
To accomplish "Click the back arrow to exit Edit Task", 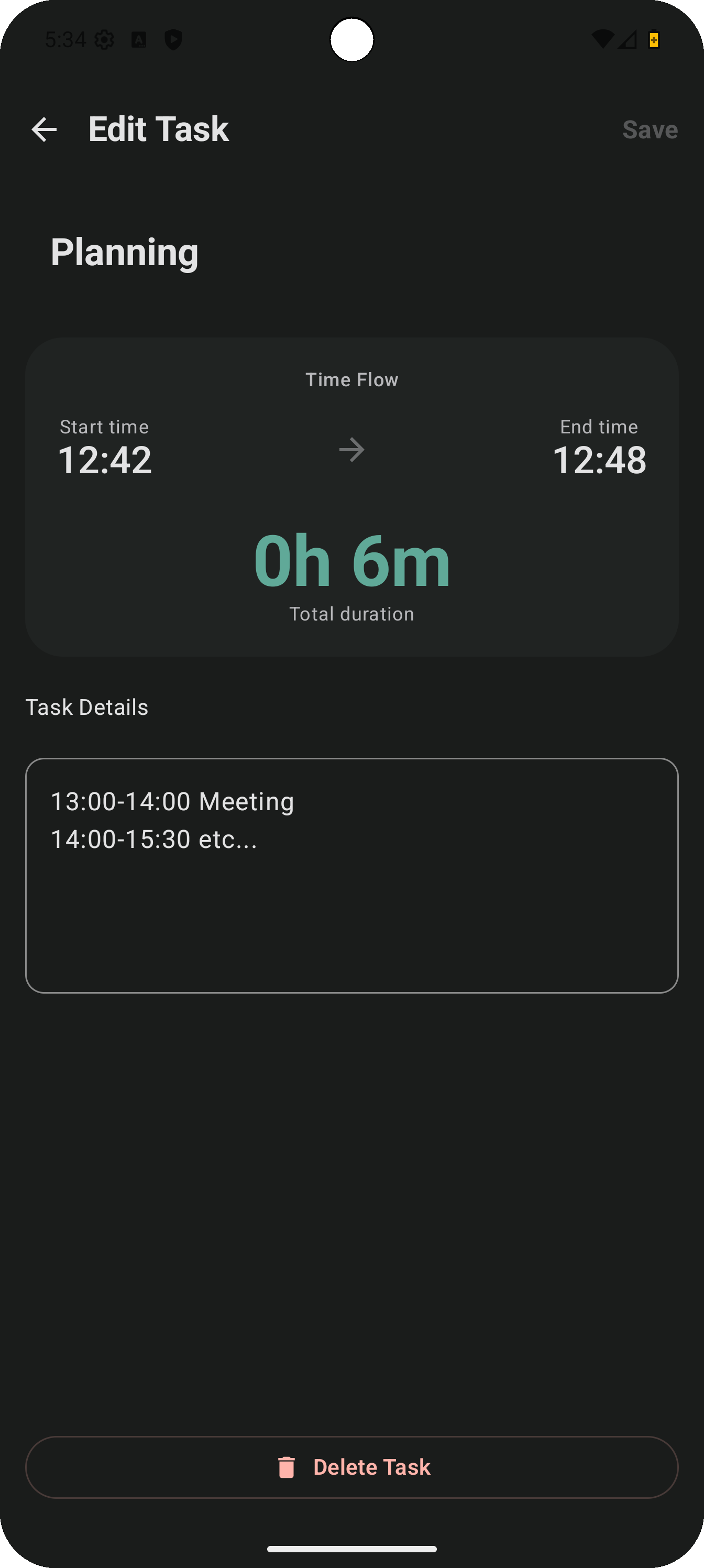I will (x=43, y=128).
